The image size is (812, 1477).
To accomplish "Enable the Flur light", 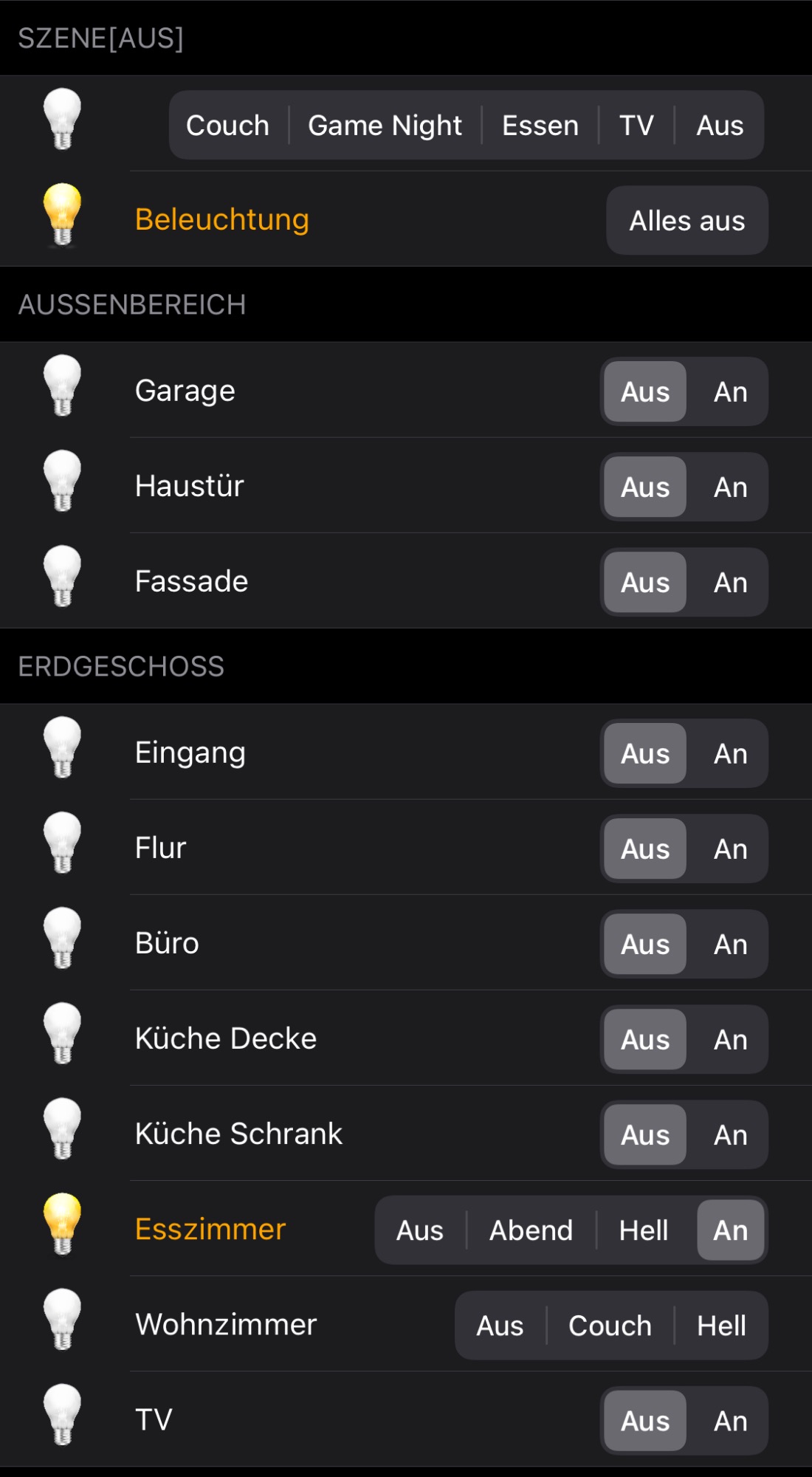I will pyautogui.click(x=730, y=849).
